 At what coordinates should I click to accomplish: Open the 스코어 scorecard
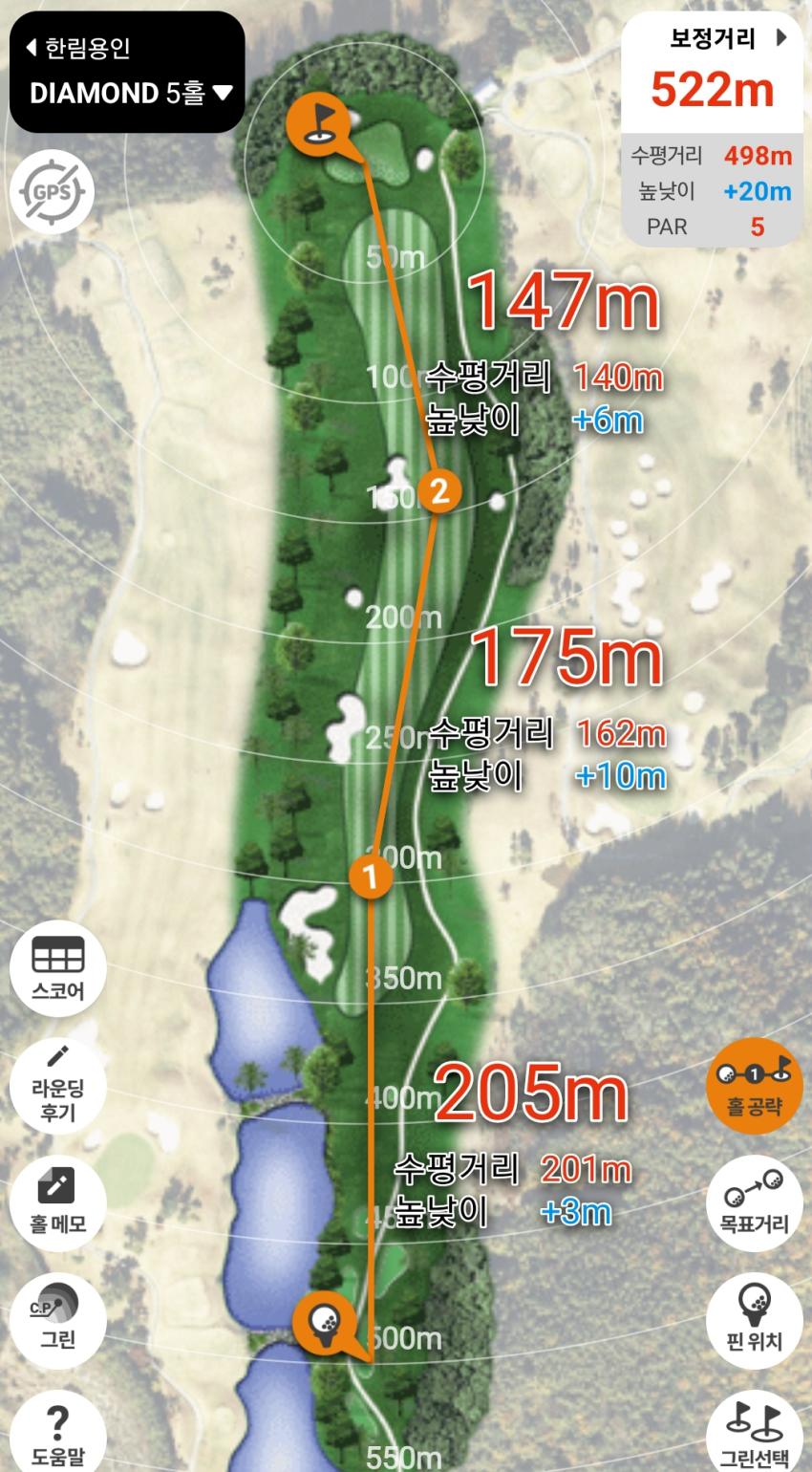pos(57,968)
